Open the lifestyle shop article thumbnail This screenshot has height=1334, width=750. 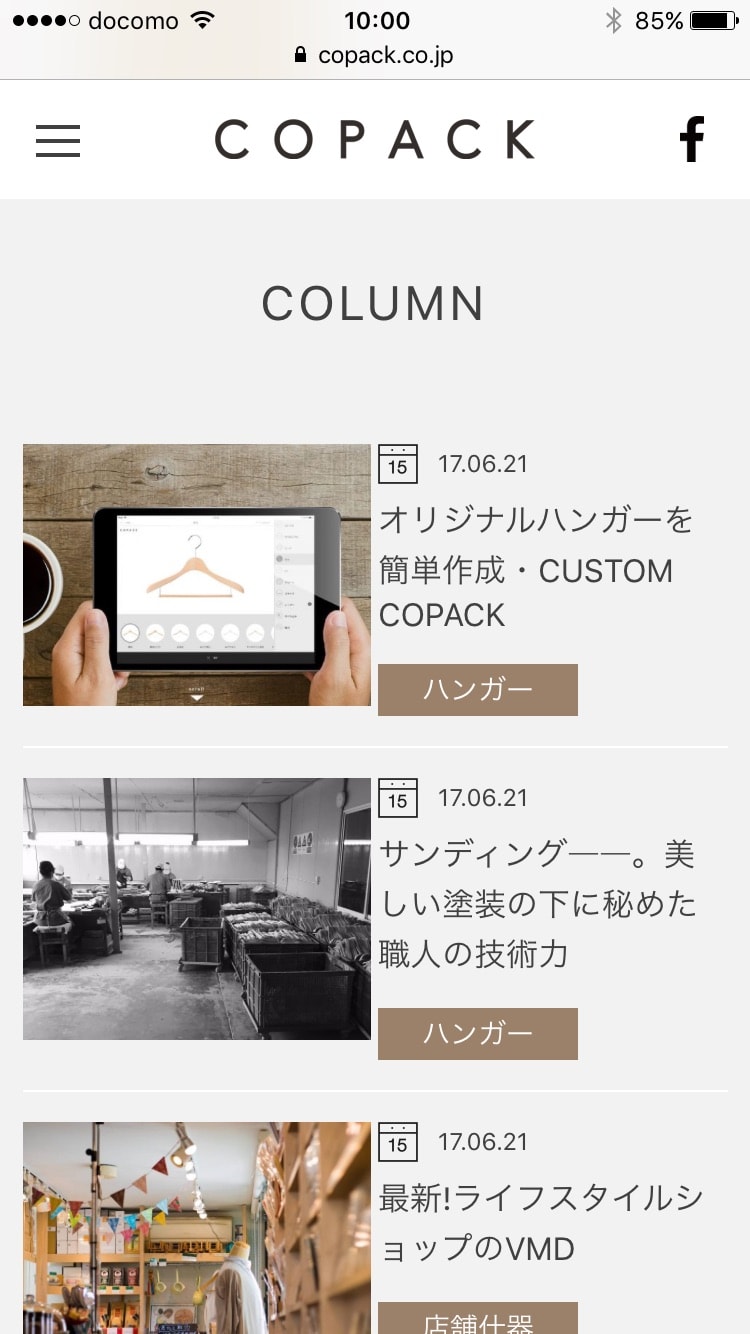(197, 1228)
